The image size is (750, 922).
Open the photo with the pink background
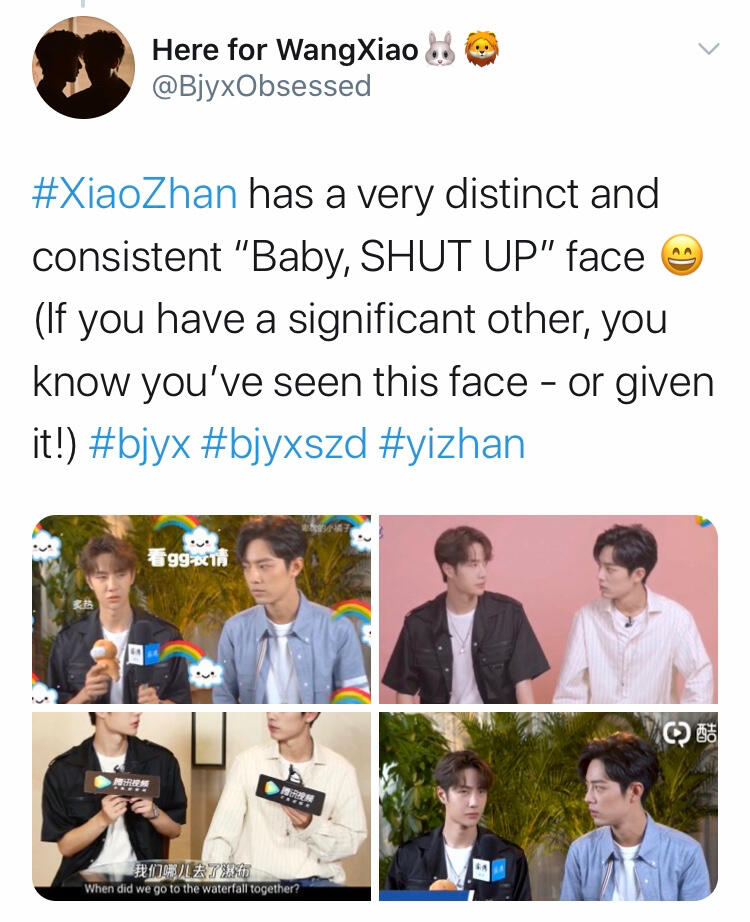pos(548,609)
